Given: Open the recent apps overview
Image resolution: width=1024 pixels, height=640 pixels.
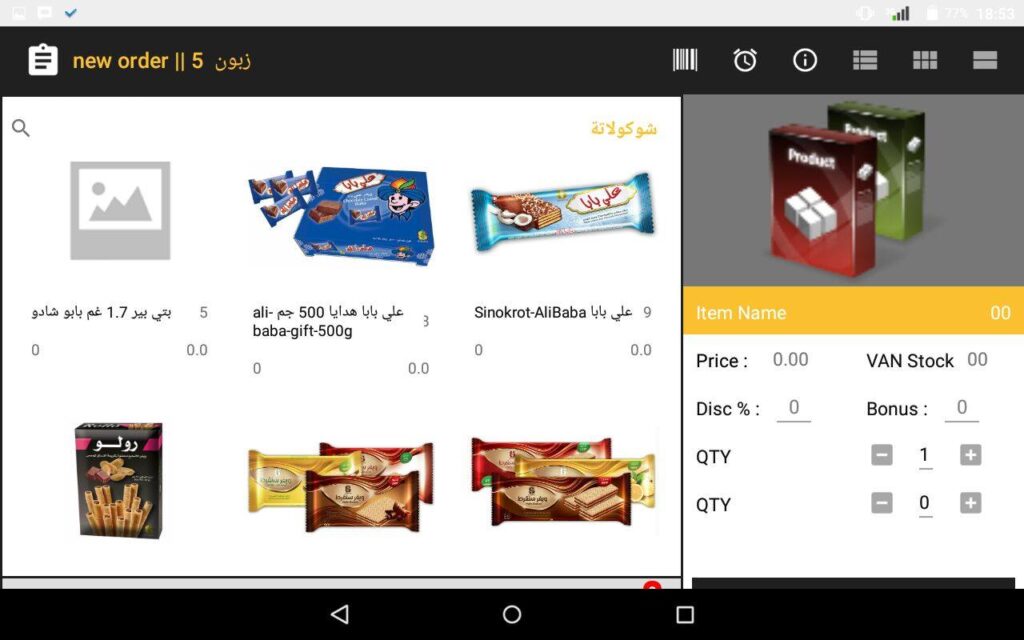Looking at the screenshot, I should pyautogui.click(x=685, y=614).
